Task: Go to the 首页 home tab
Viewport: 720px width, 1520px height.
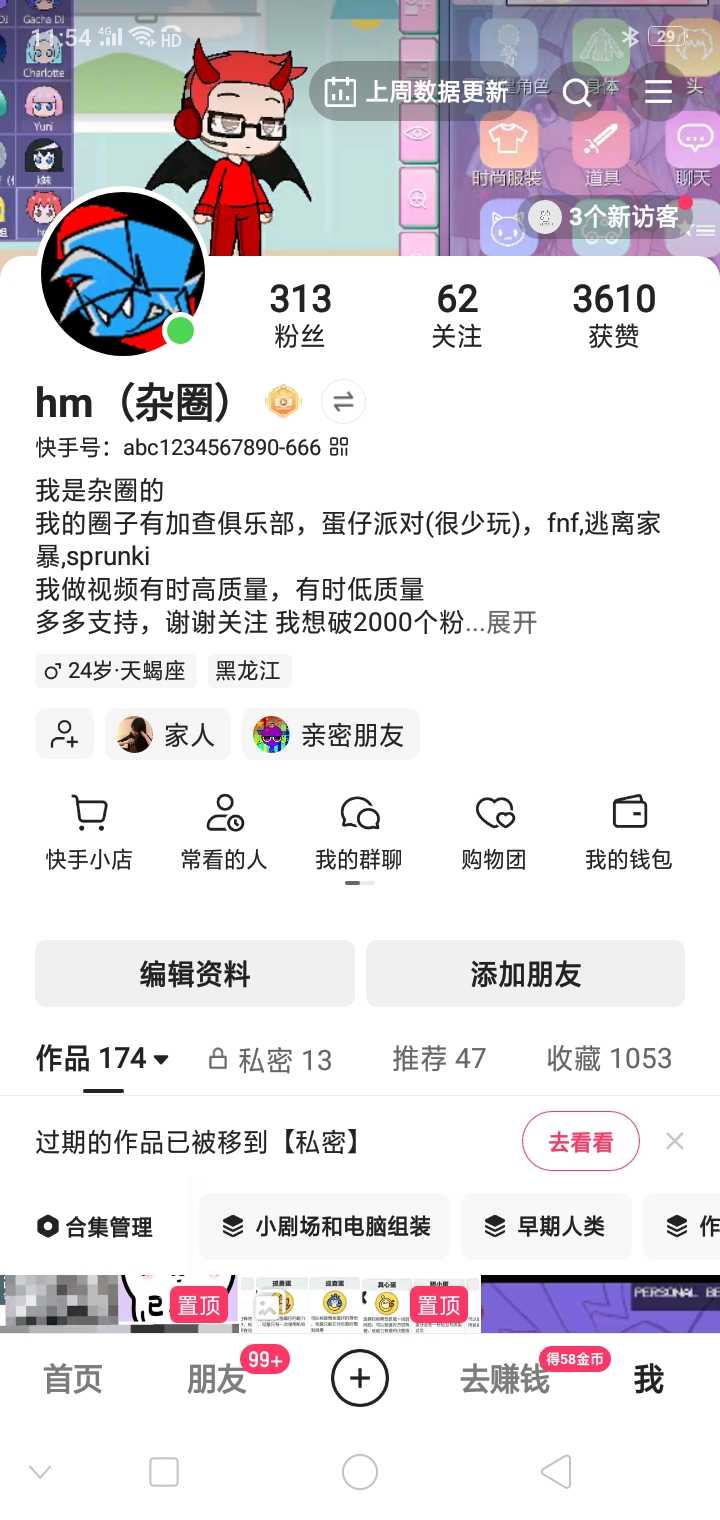Action: coord(73,1380)
